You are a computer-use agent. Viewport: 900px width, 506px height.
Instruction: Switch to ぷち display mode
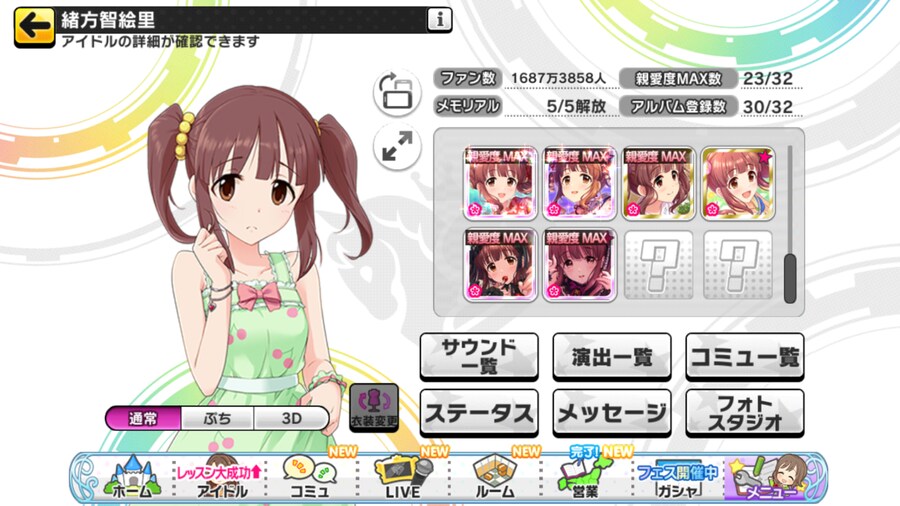tap(217, 418)
